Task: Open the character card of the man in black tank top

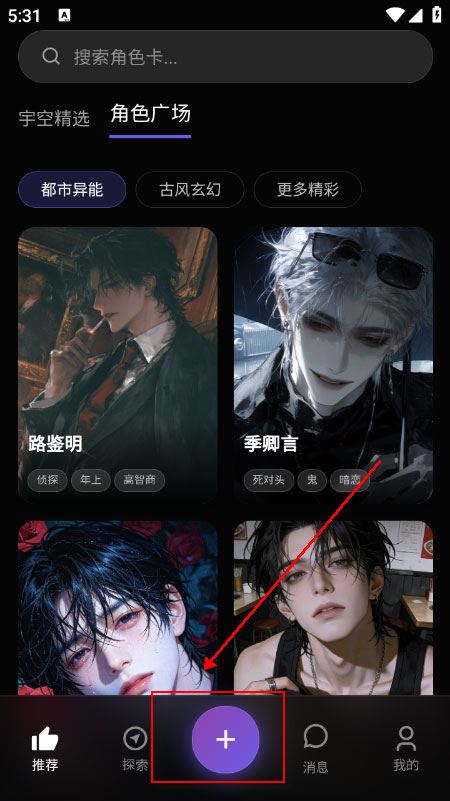Action: point(334,608)
